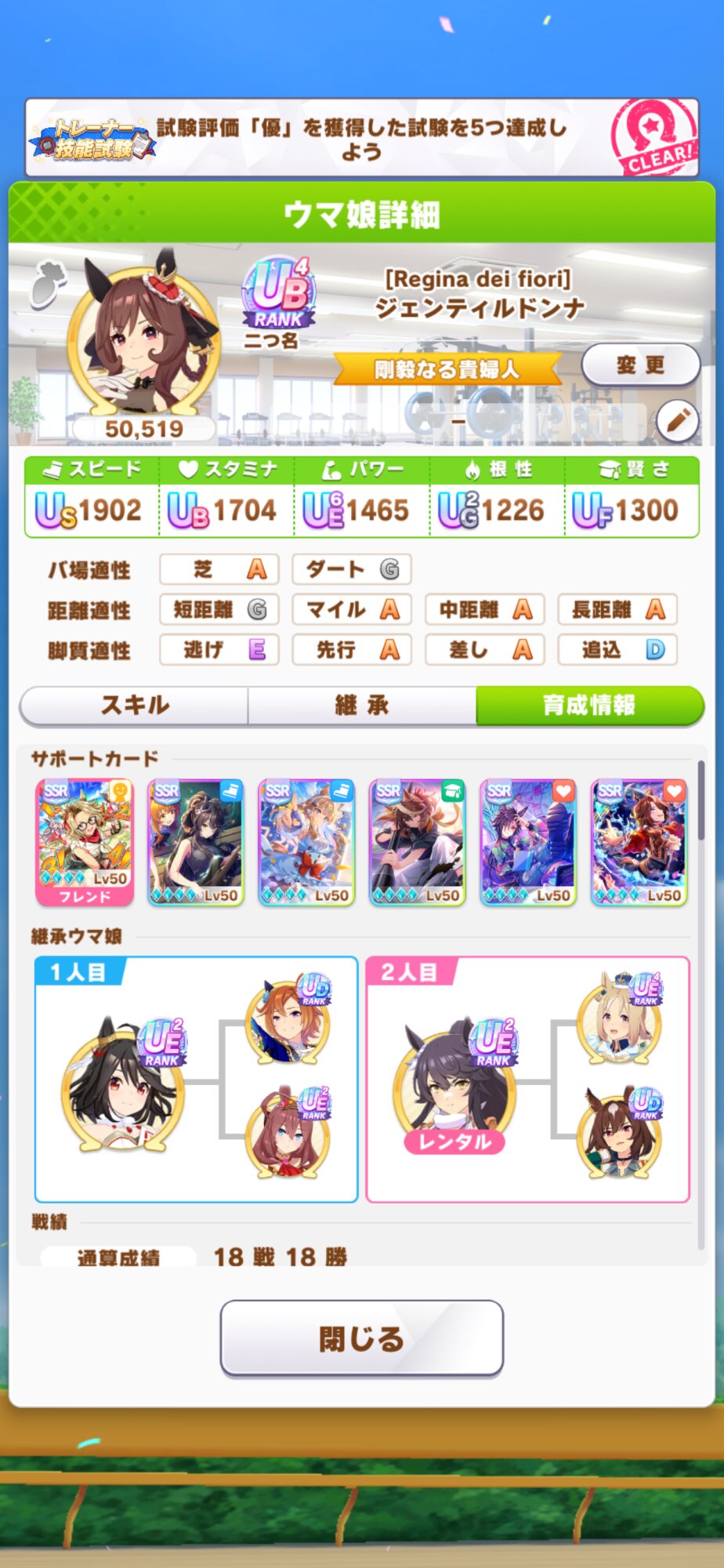Select the 育成情報 tab
Screen dimensions: 724x1568
pyautogui.click(x=590, y=705)
